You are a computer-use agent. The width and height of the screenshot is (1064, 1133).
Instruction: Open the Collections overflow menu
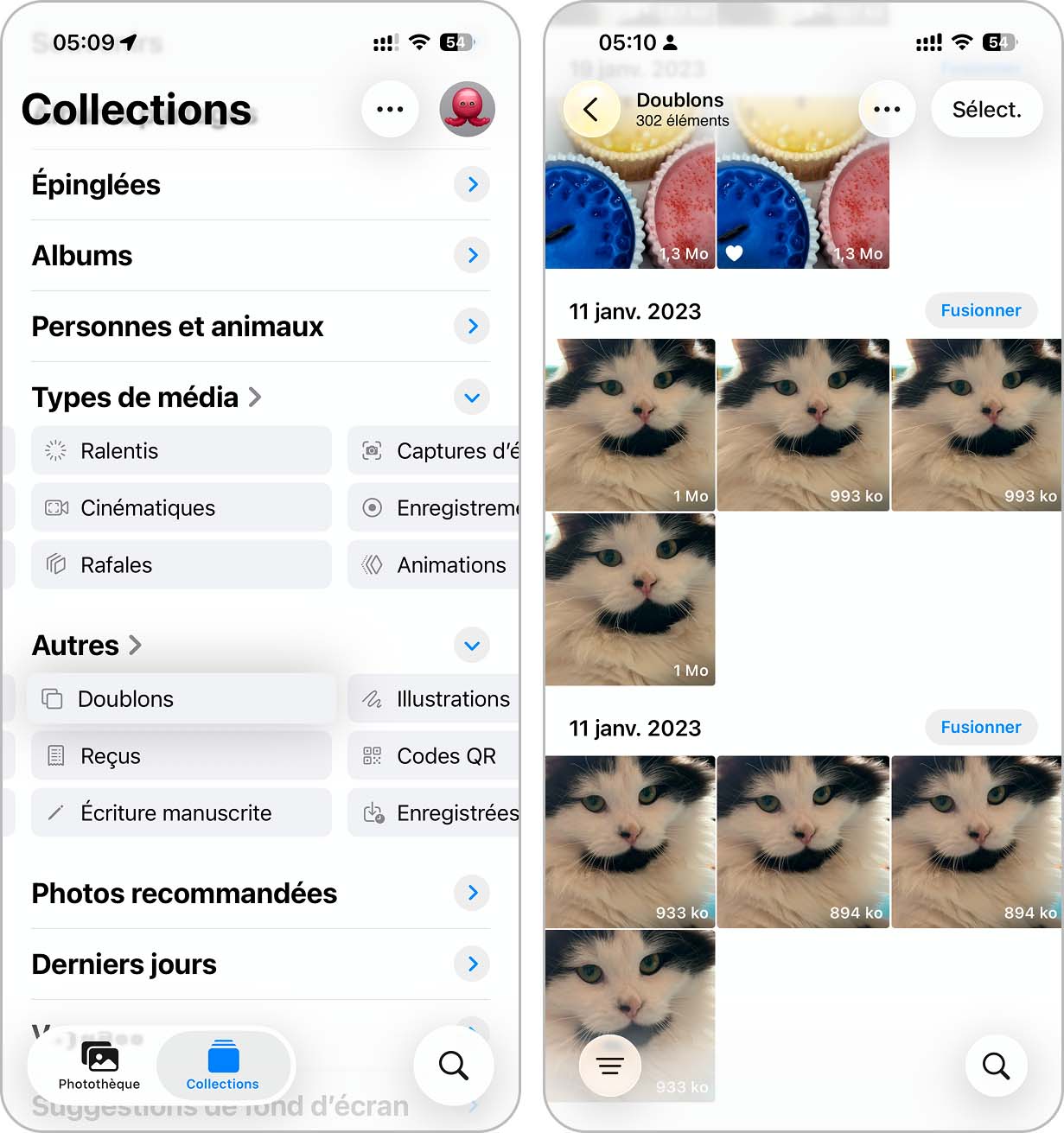coord(390,110)
